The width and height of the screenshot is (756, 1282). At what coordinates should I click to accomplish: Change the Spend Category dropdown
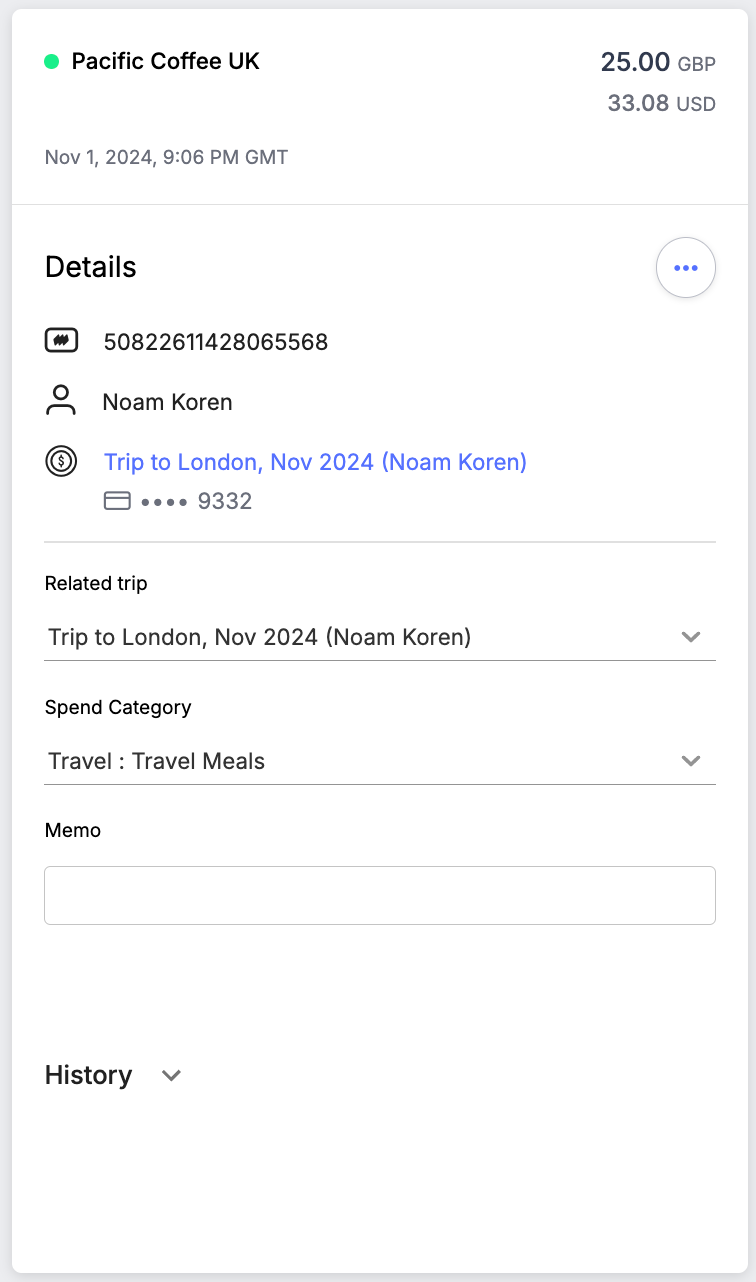380,761
